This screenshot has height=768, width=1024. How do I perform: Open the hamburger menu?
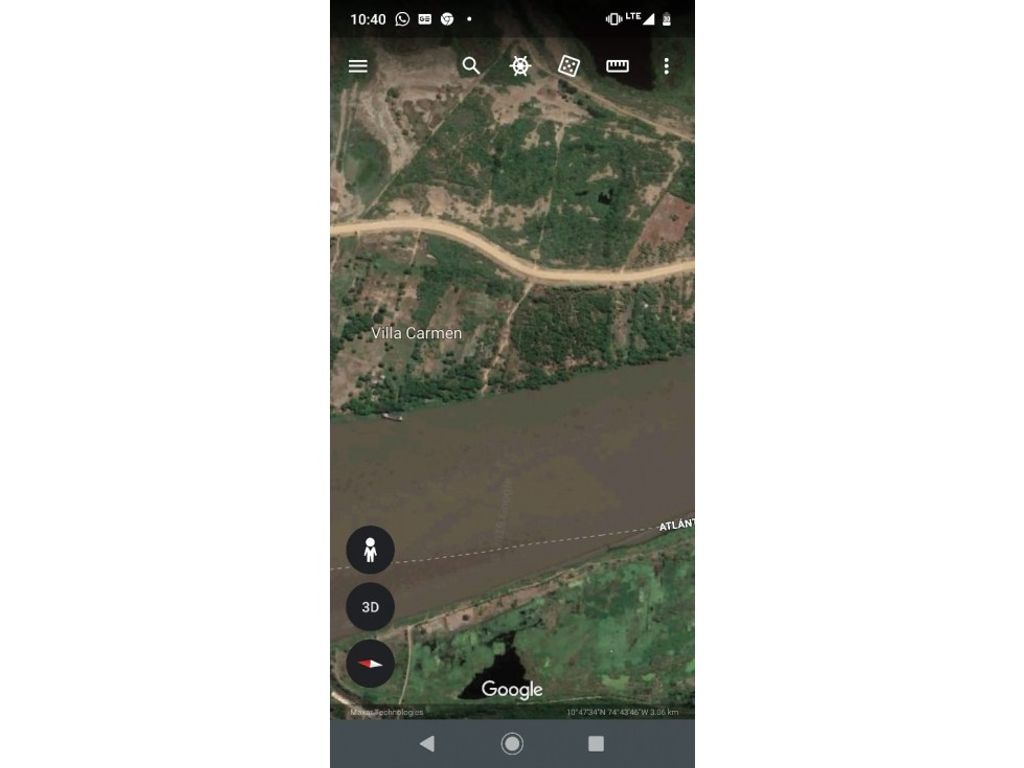point(358,66)
